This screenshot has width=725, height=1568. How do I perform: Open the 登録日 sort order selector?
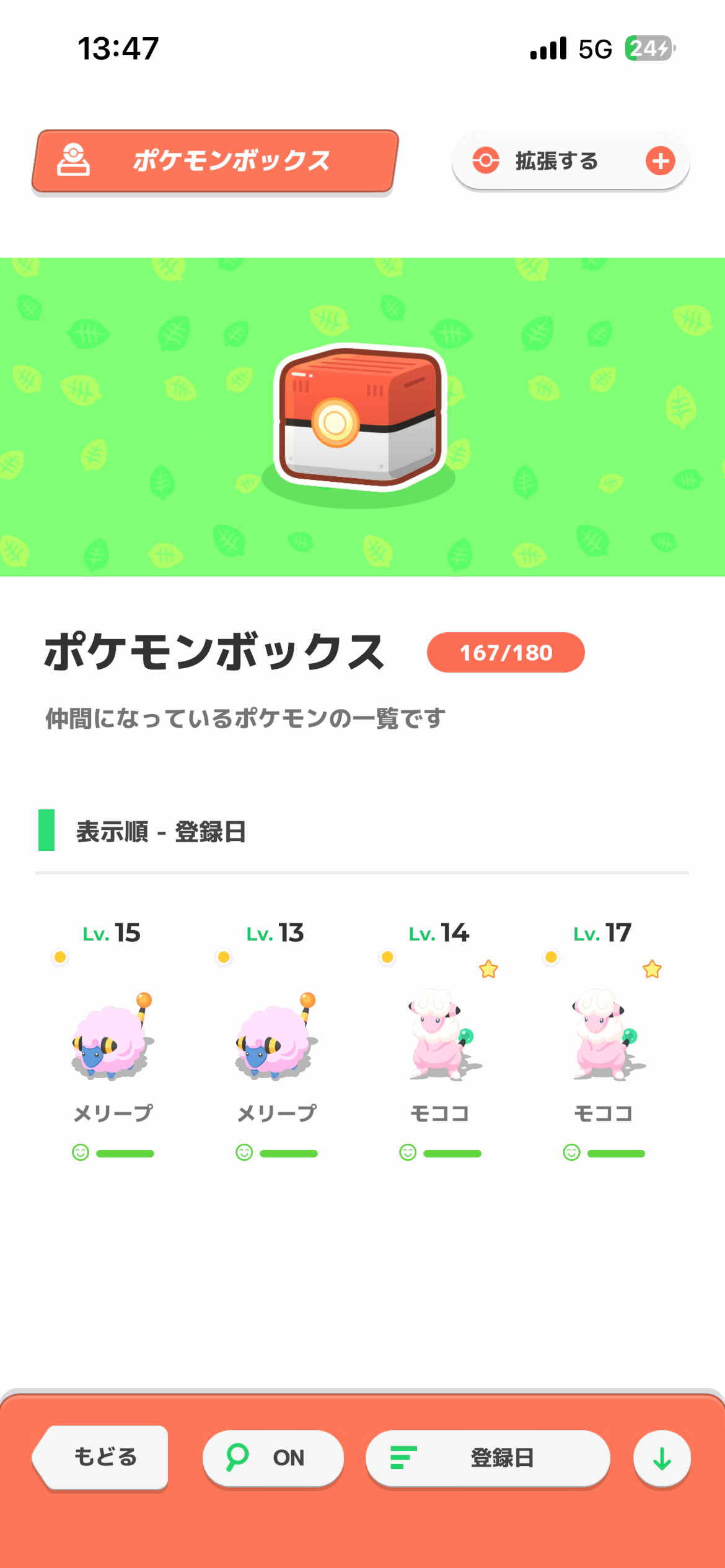pyautogui.click(x=487, y=1458)
